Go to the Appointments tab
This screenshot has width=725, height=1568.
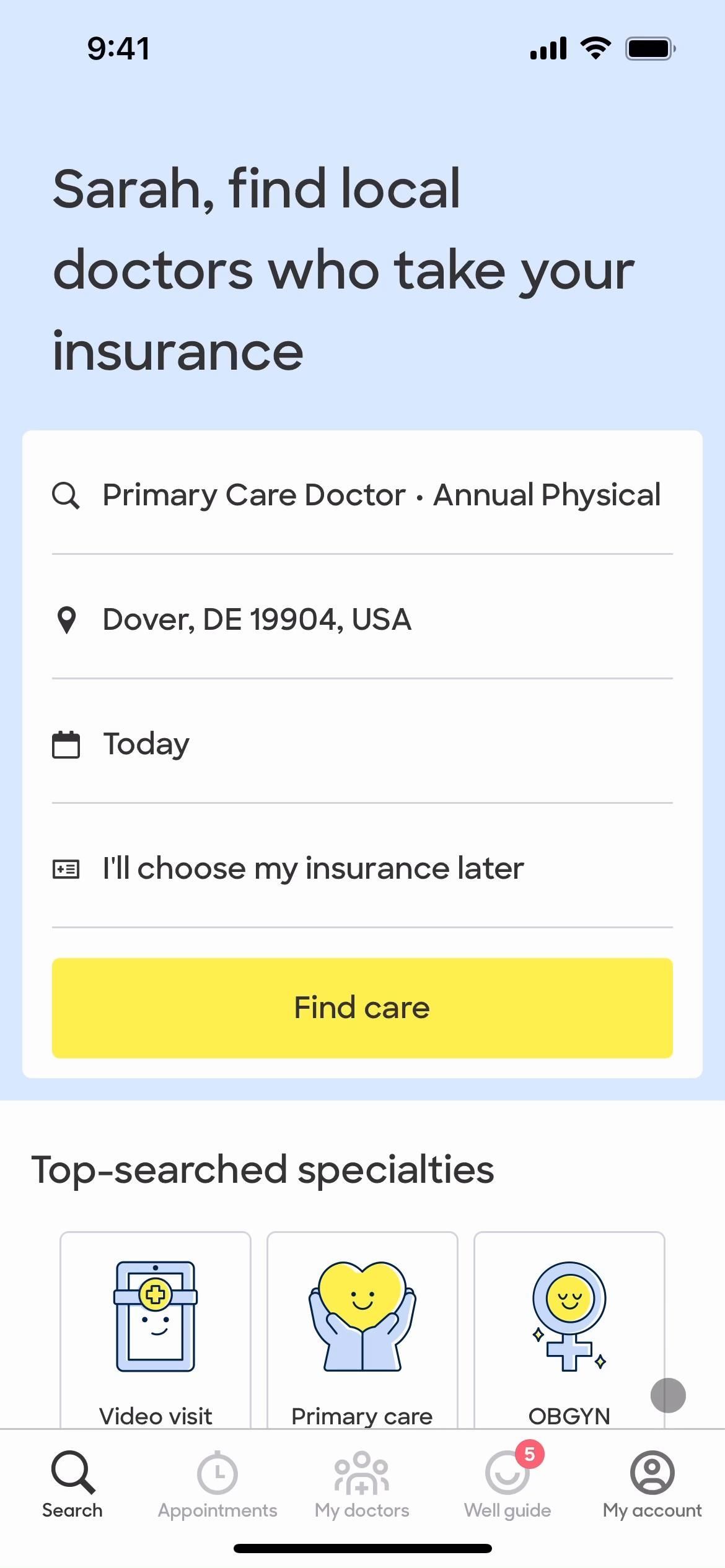tap(217, 1485)
